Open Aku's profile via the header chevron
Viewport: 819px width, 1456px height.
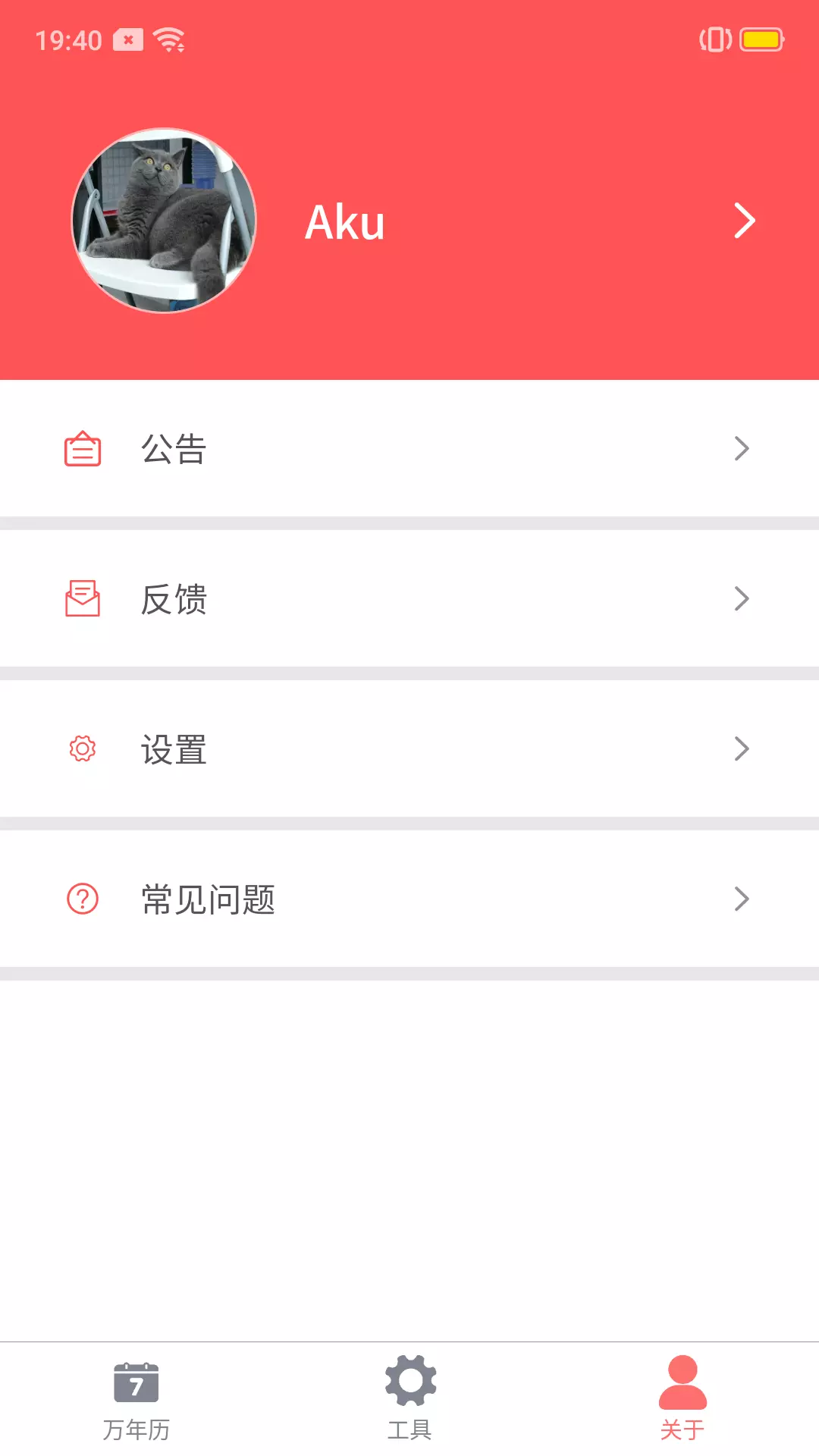point(745,221)
